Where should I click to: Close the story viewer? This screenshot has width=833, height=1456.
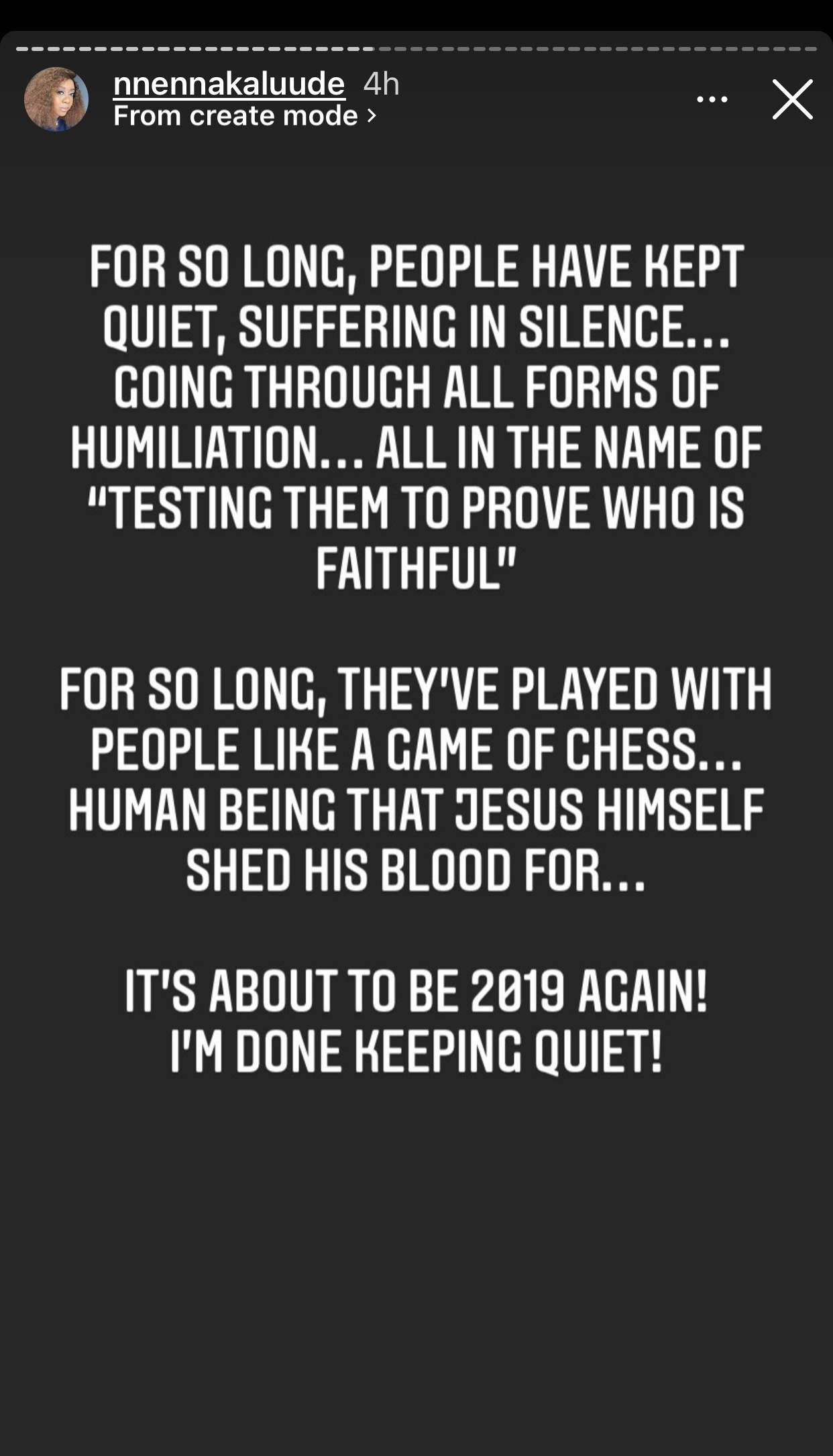pyautogui.click(x=792, y=100)
